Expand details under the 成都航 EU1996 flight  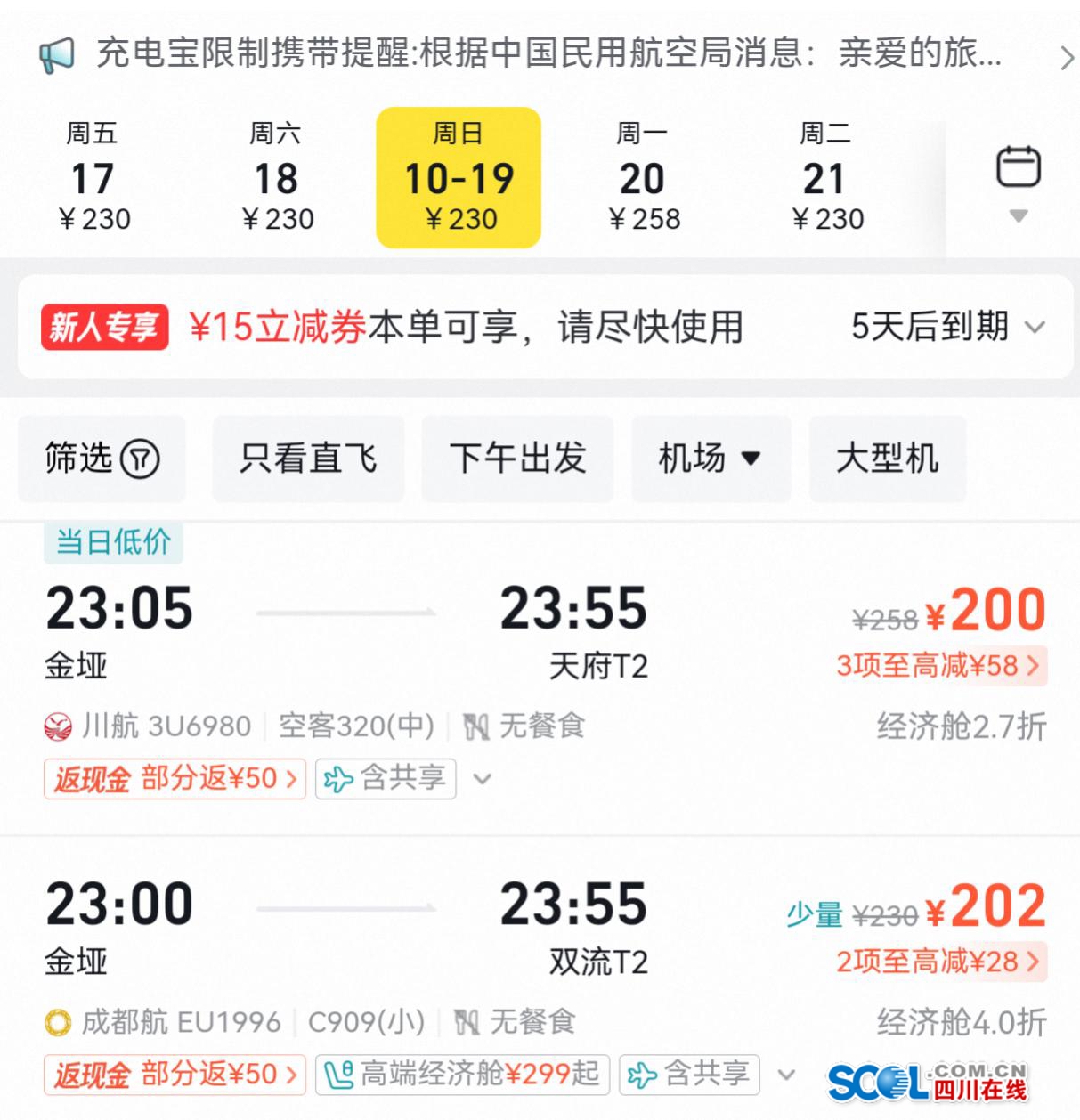[785, 1075]
